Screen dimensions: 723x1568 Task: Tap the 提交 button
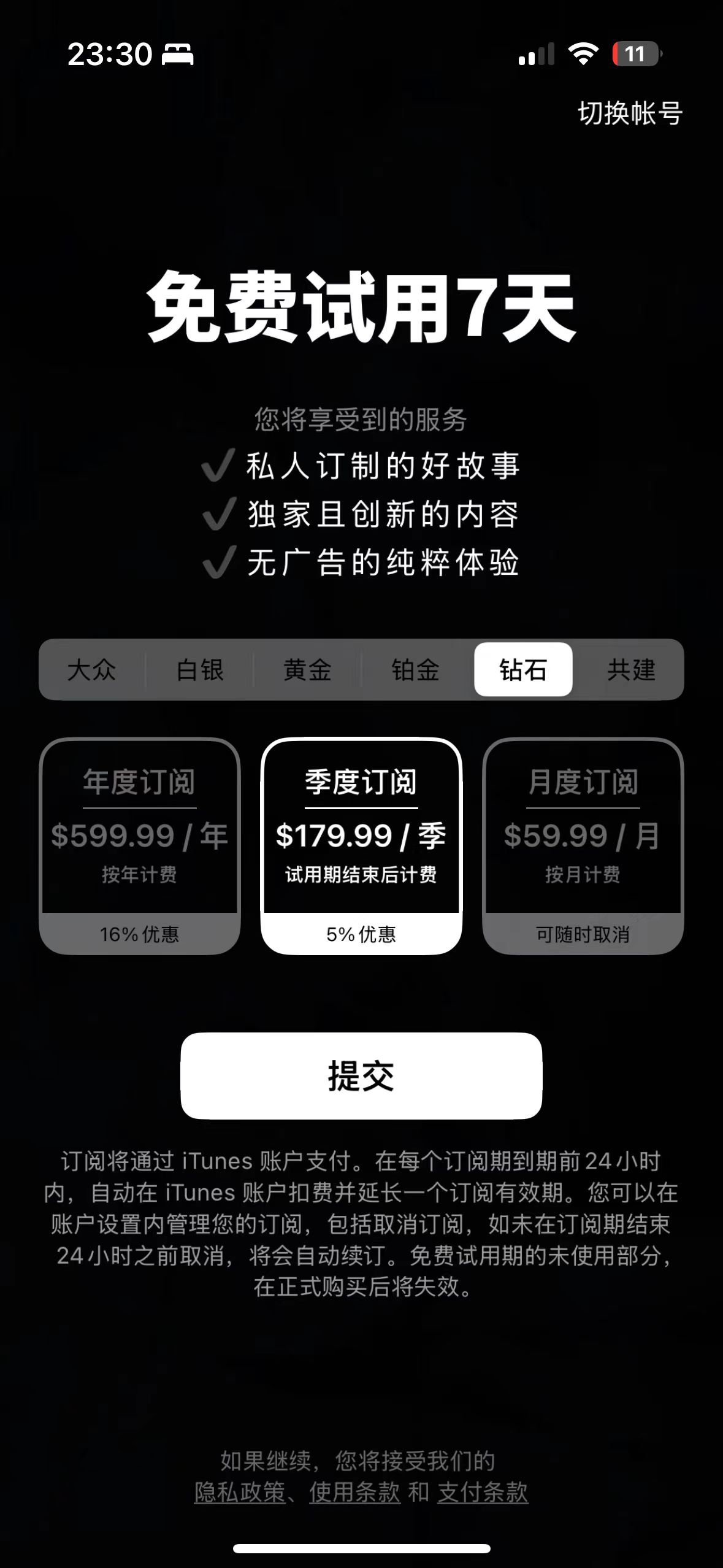[x=361, y=1075]
